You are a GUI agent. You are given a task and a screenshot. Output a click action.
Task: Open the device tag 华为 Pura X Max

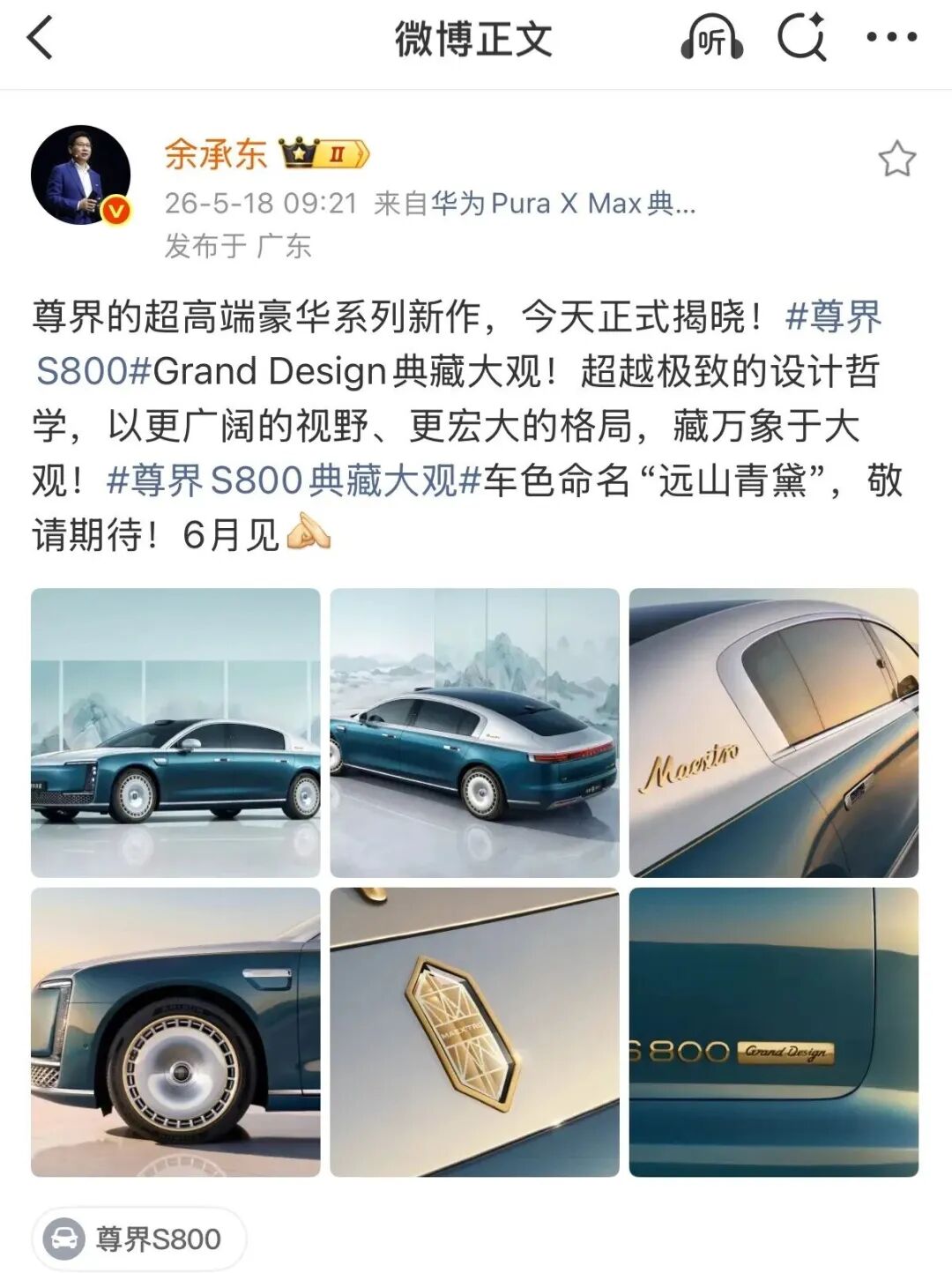tap(563, 204)
